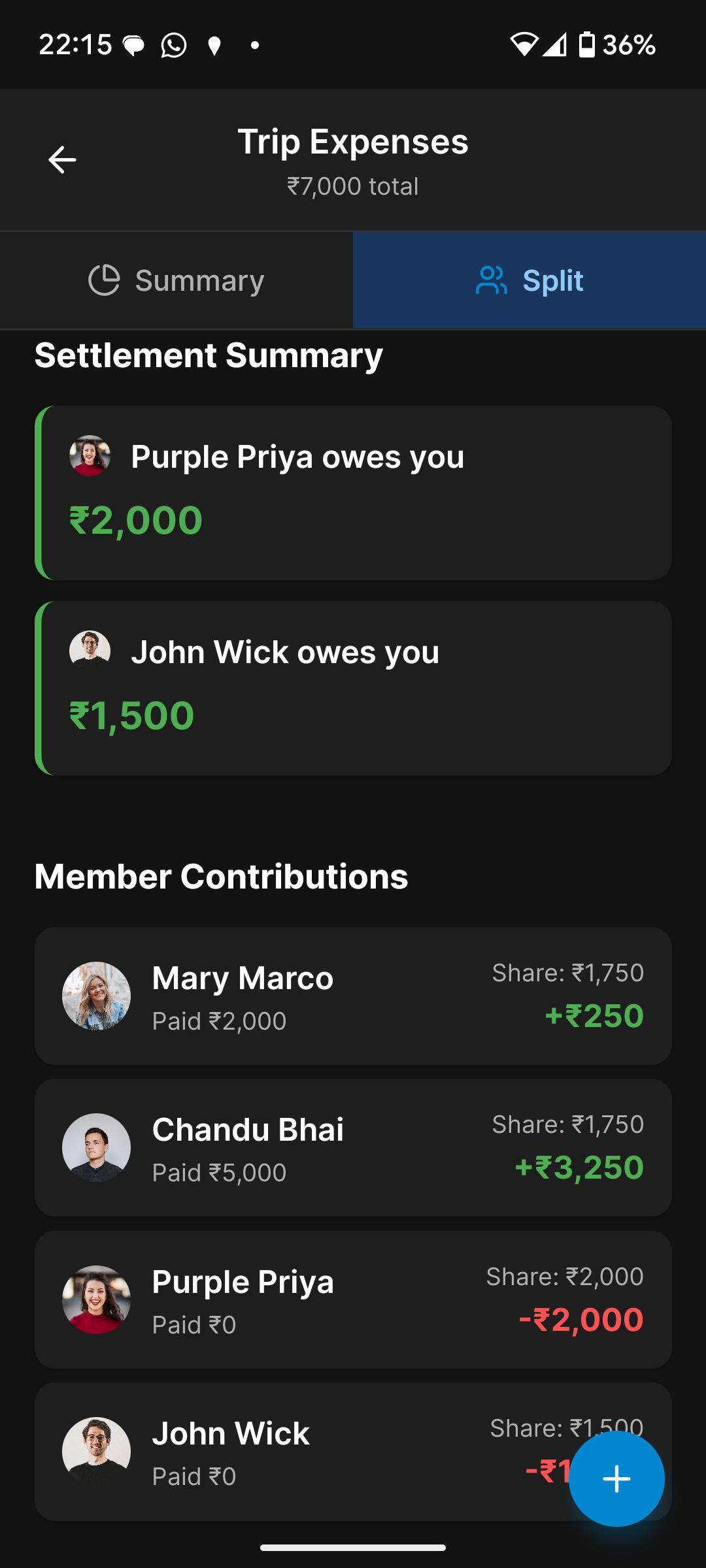This screenshot has height=1568, width=706.
Task: View Mary Marco's contribution details
Action: pos(353,996)
